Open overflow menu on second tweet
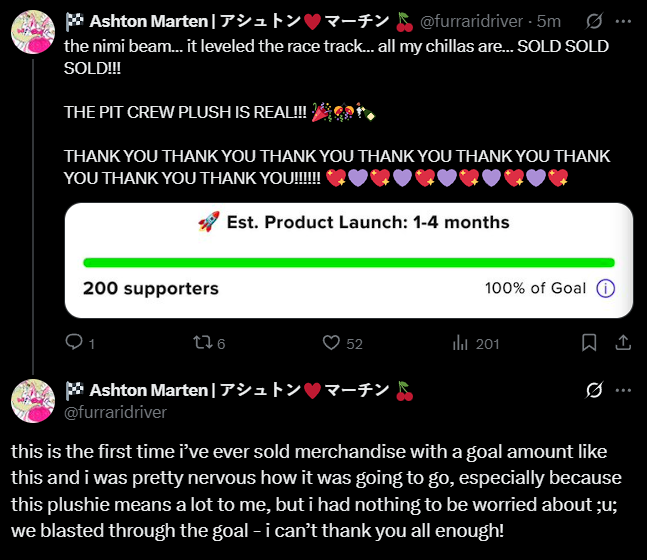647x560 pixels. coord(624,389)
